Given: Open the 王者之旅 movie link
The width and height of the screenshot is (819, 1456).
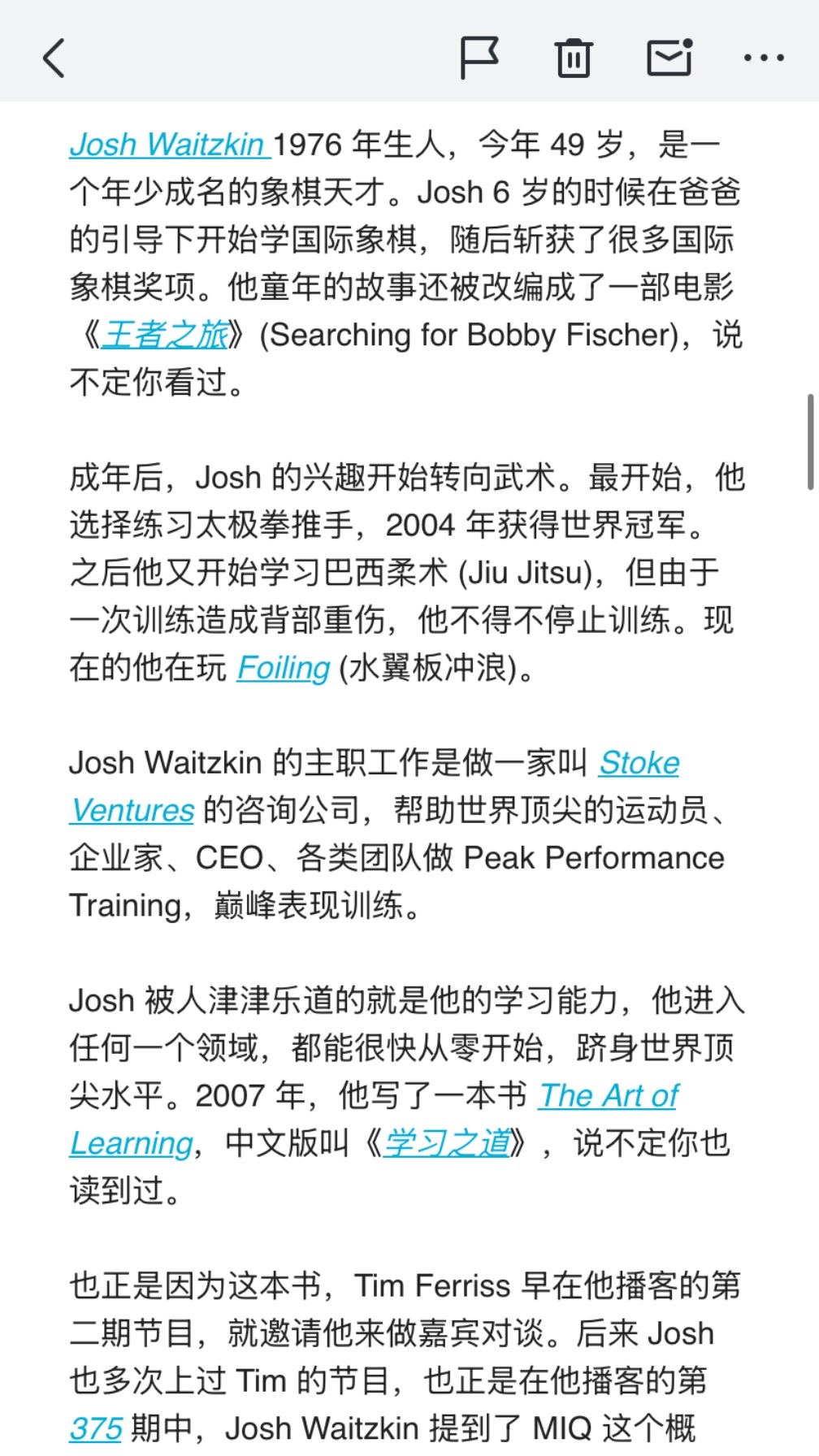Looking at the screenshot, I should (x=166, y=334).
